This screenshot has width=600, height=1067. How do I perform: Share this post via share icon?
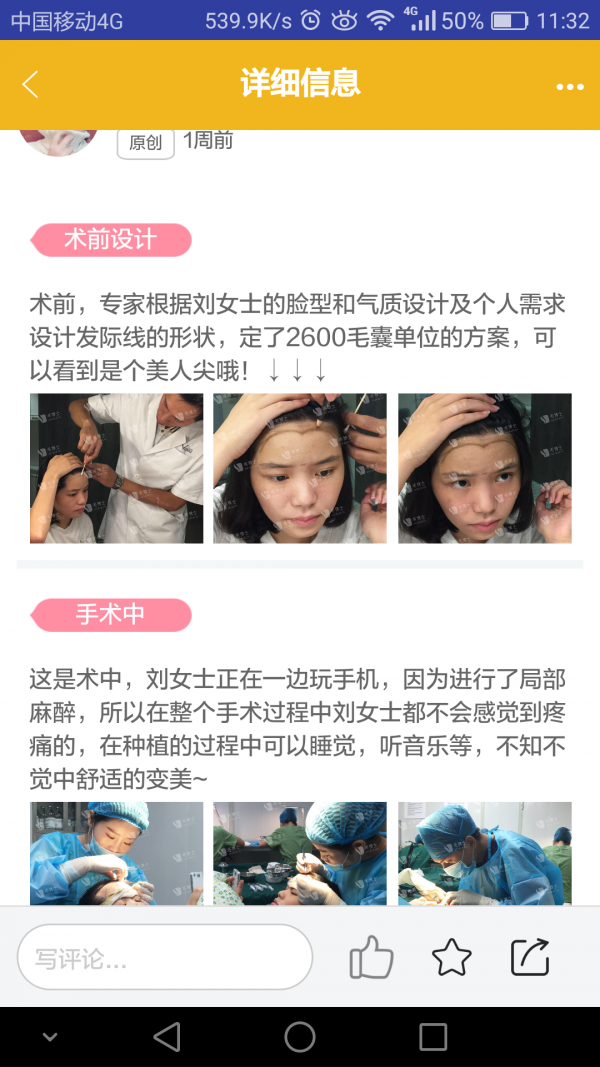pos(530,957)
